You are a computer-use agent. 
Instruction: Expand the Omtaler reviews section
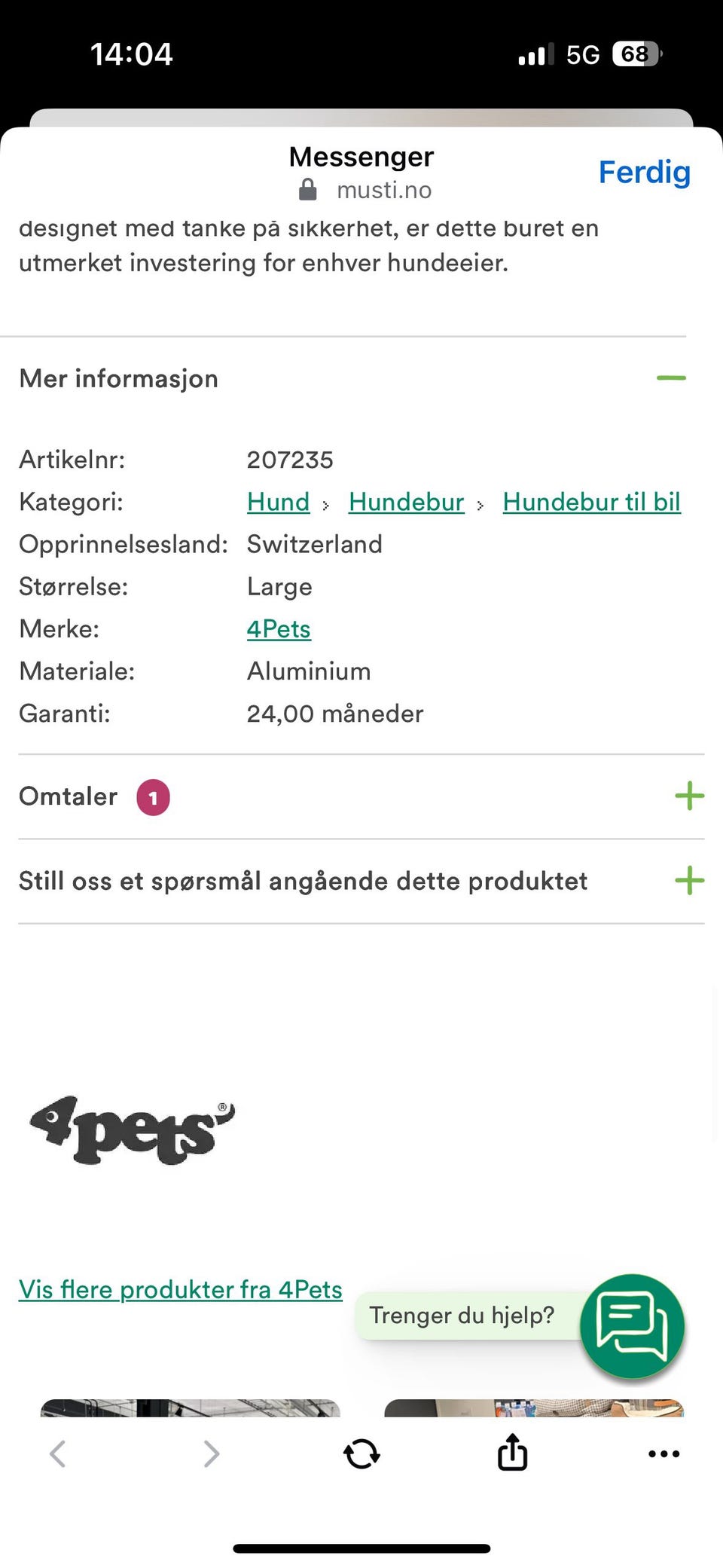coord(688,796)
